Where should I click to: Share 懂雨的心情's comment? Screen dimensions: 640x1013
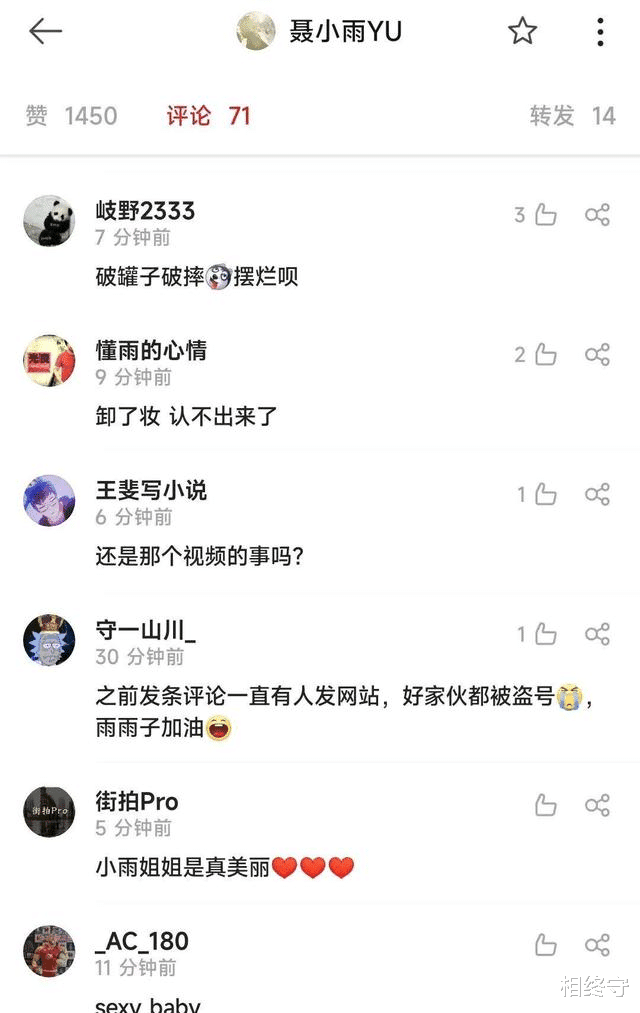597,355
